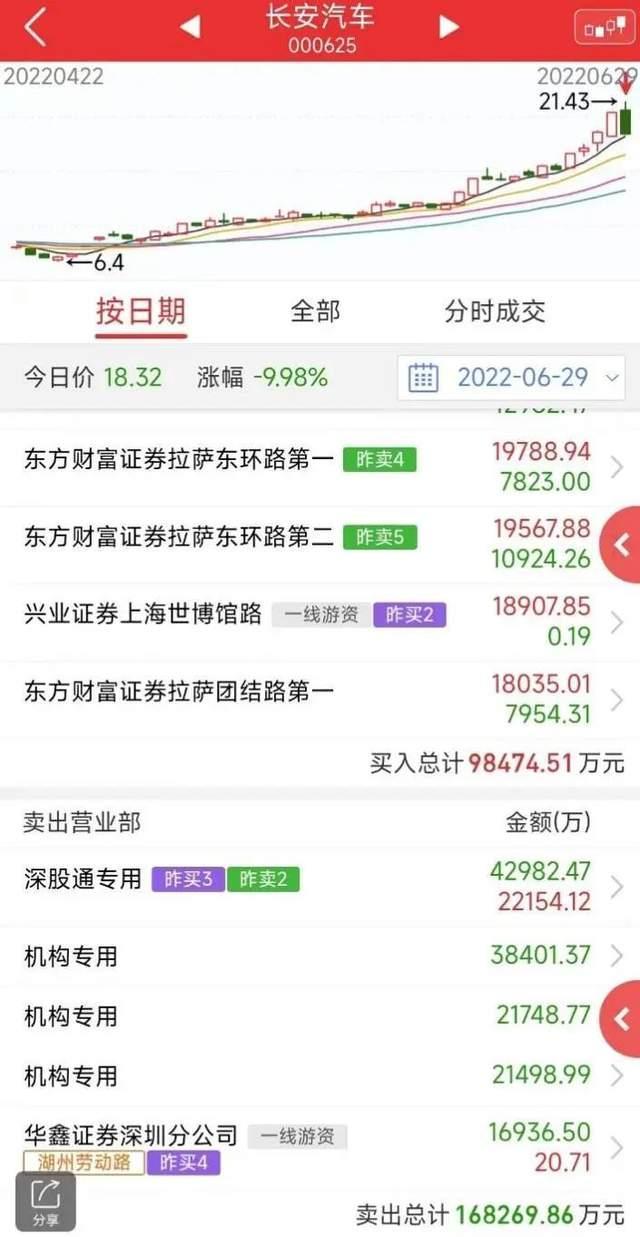640x1237 pixels.
Task: Open 东方财富证券拉萨东环路第一 row
Action: coord(320,467)
